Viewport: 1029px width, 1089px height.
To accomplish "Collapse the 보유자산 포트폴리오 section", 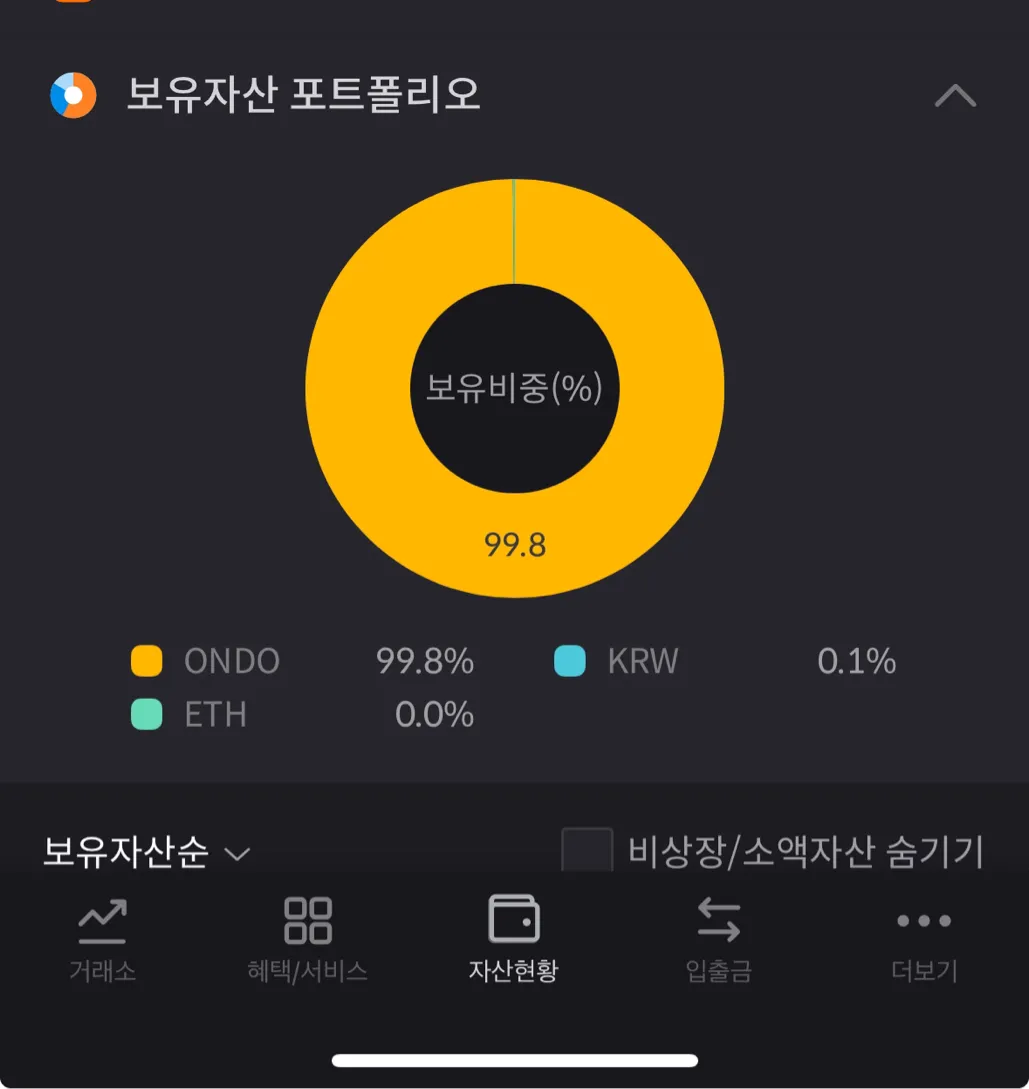I will (x=957, y=95).
